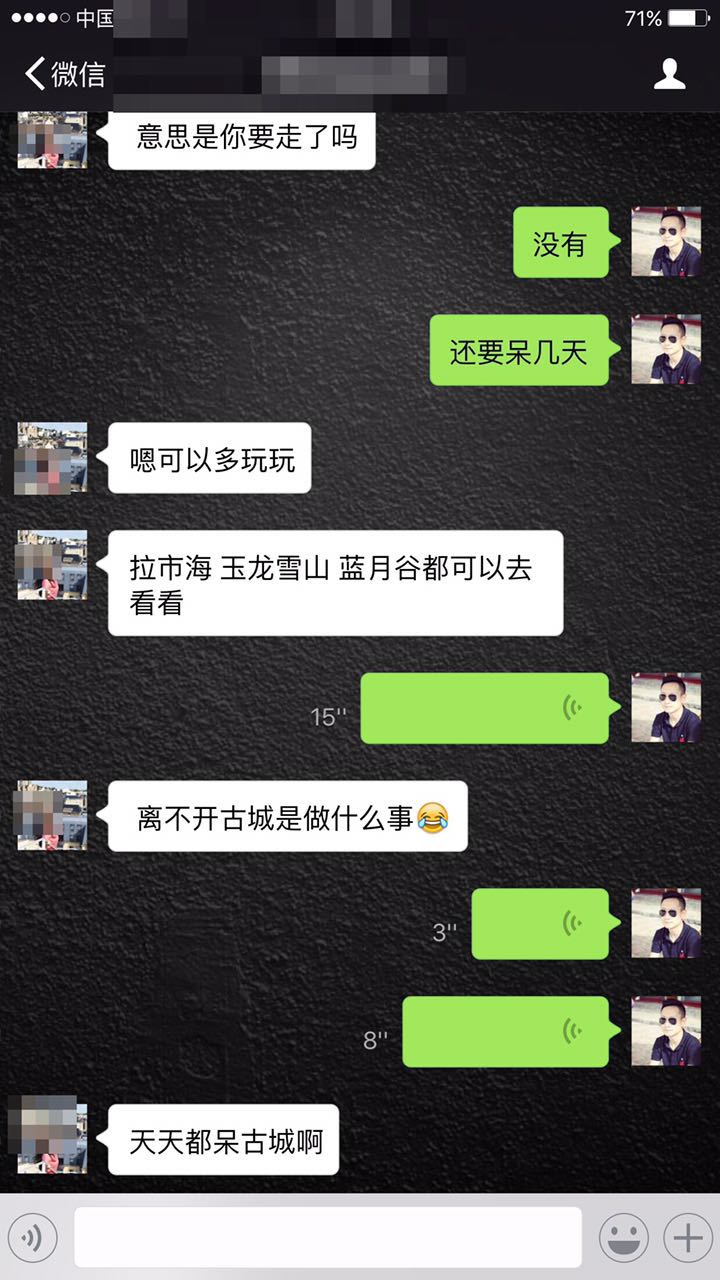Tap the message text field
The width and height of the screenshot is (720, 1280).
pyautogui.click(x=328, y=1238)
